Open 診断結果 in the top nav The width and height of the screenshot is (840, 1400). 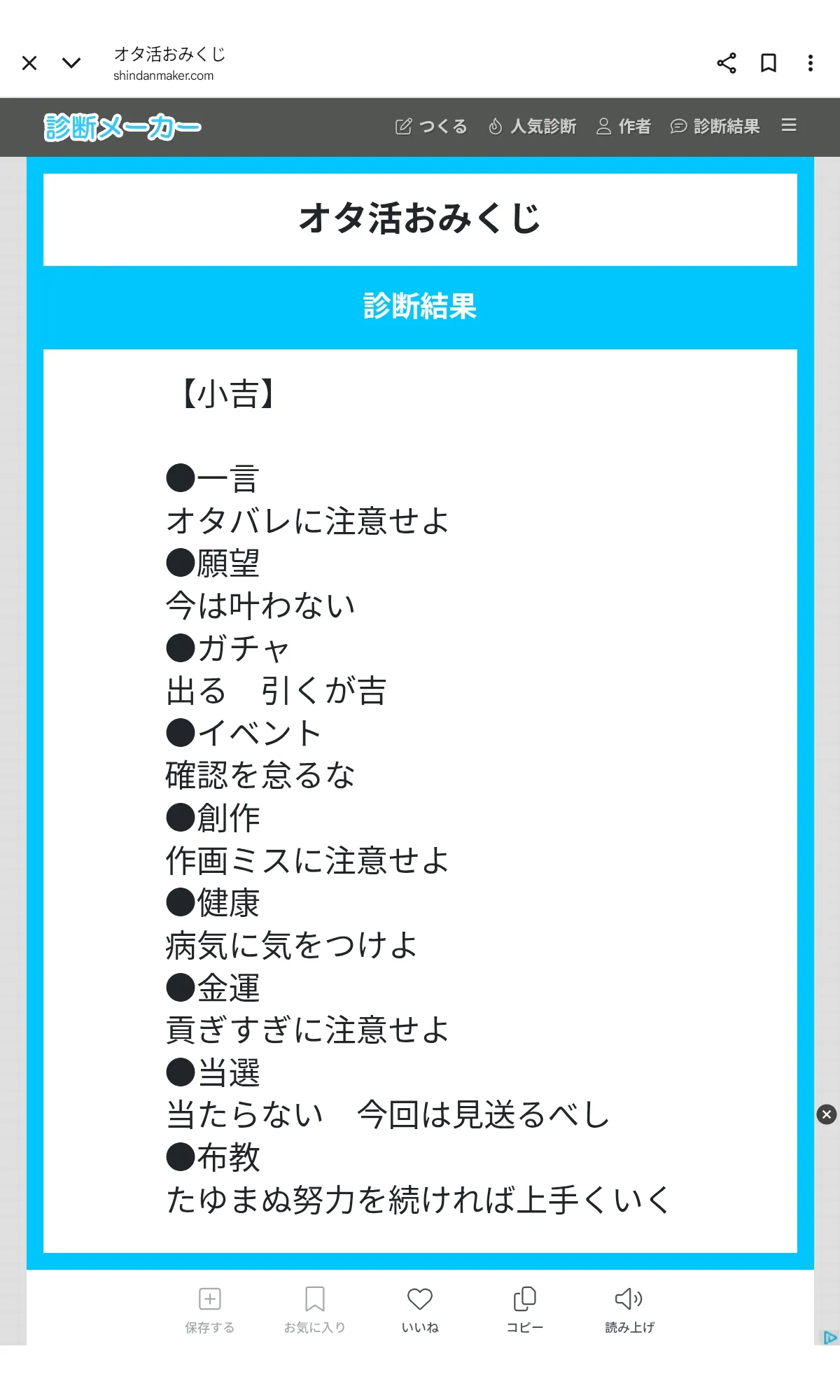715,126
